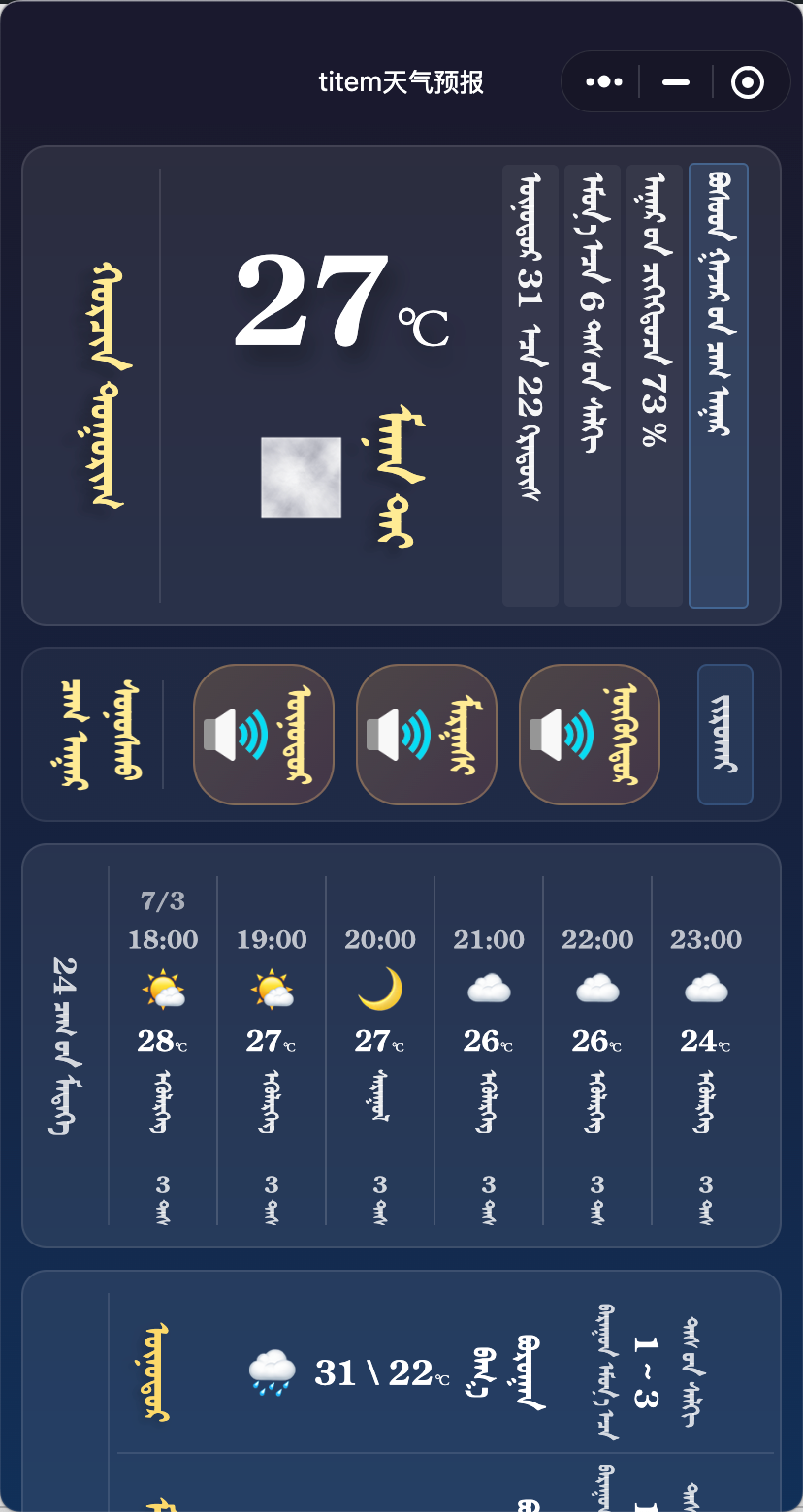803x1512 pixels.
Task: Open the mini-program three-dot options menu
Action: [x=603, y=82]
